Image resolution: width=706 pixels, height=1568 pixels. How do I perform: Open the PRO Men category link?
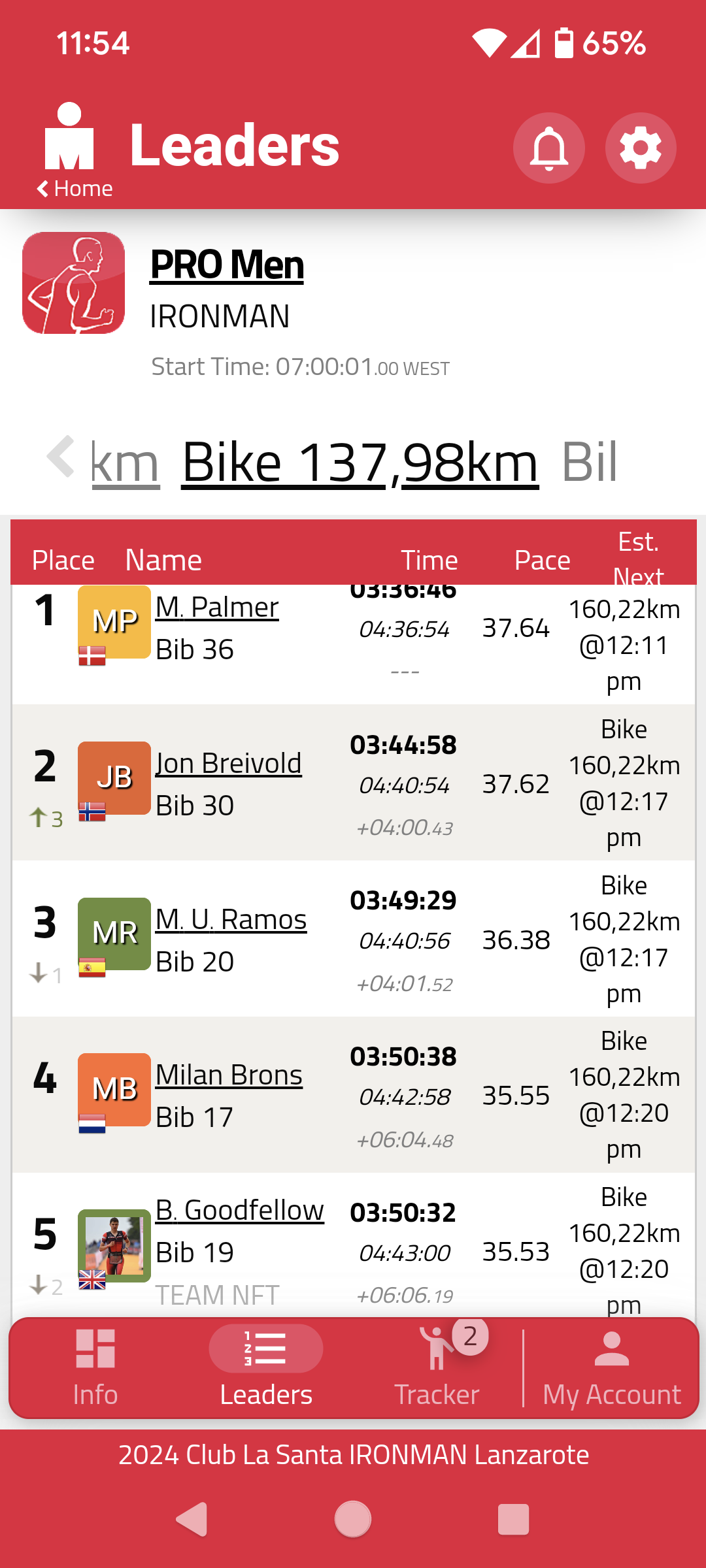pyautogui.click(x=227, y=265)
